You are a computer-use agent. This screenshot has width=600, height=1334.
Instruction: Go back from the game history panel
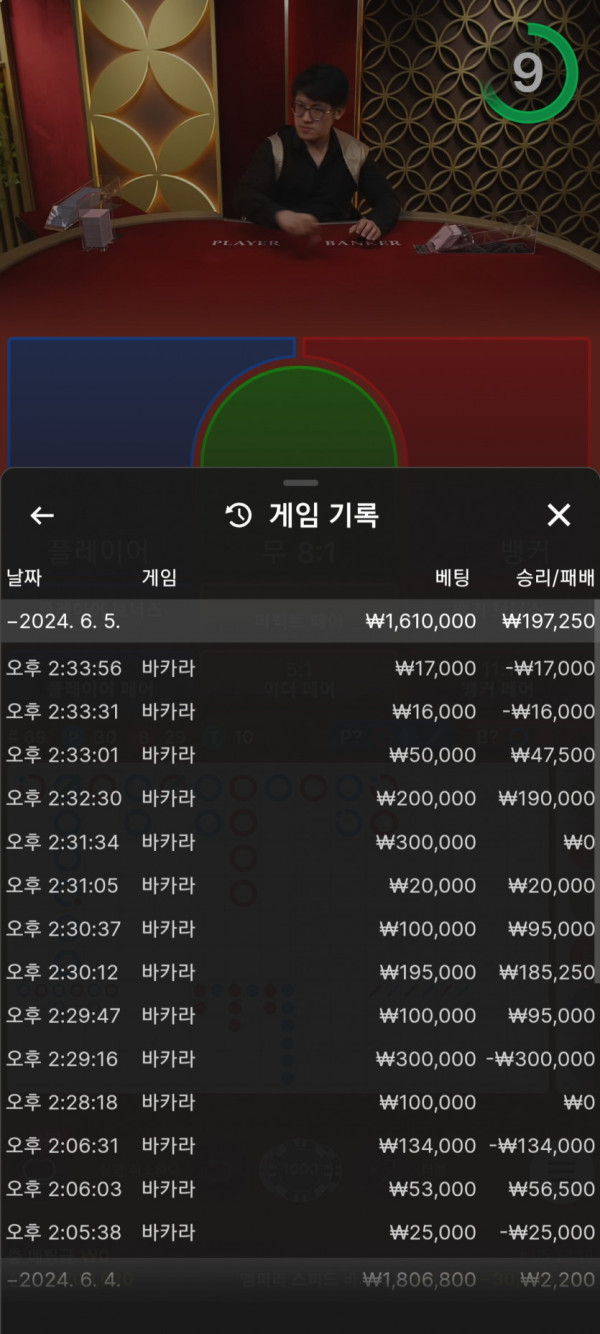pos(42,515)
